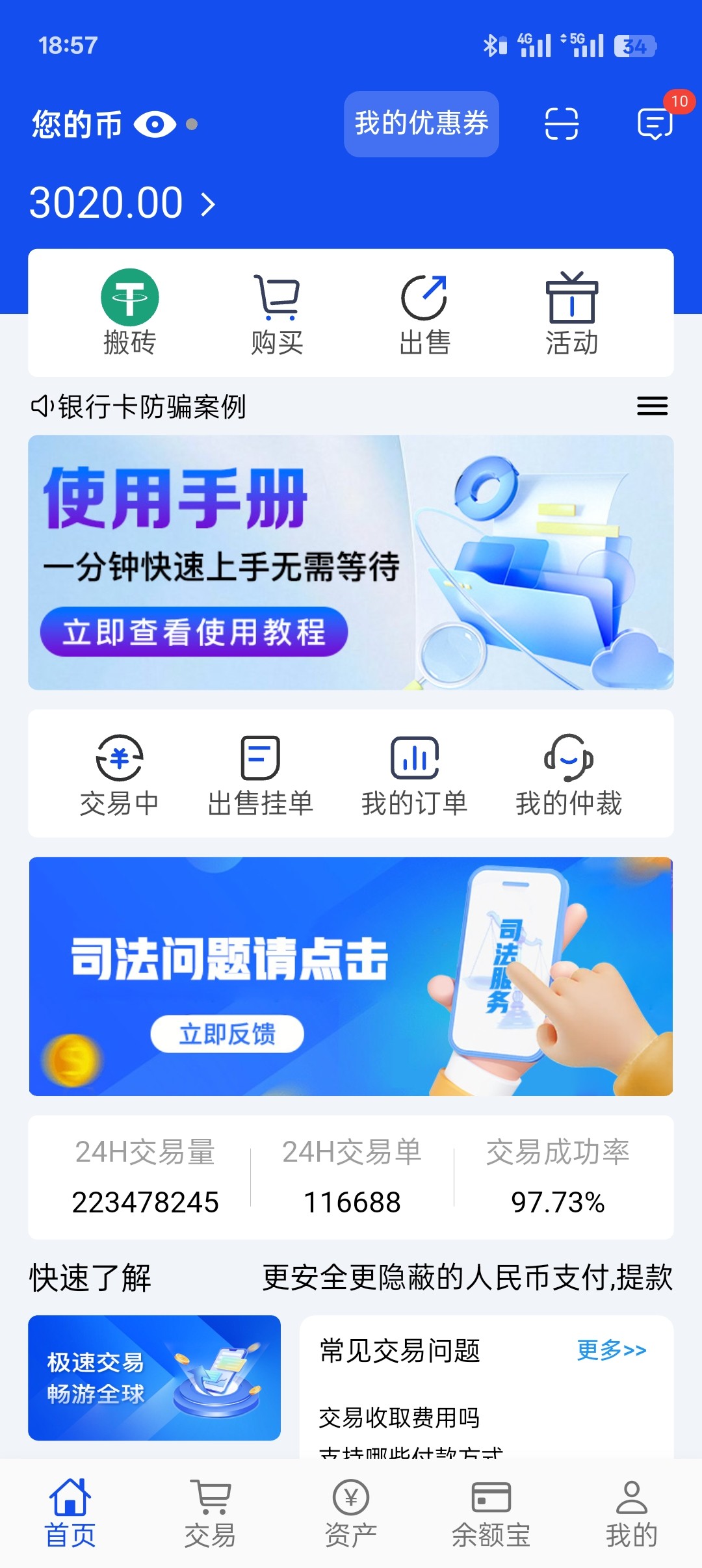Open 出售挂单 sell listings

pyautogui.click(x=260, y=774)
